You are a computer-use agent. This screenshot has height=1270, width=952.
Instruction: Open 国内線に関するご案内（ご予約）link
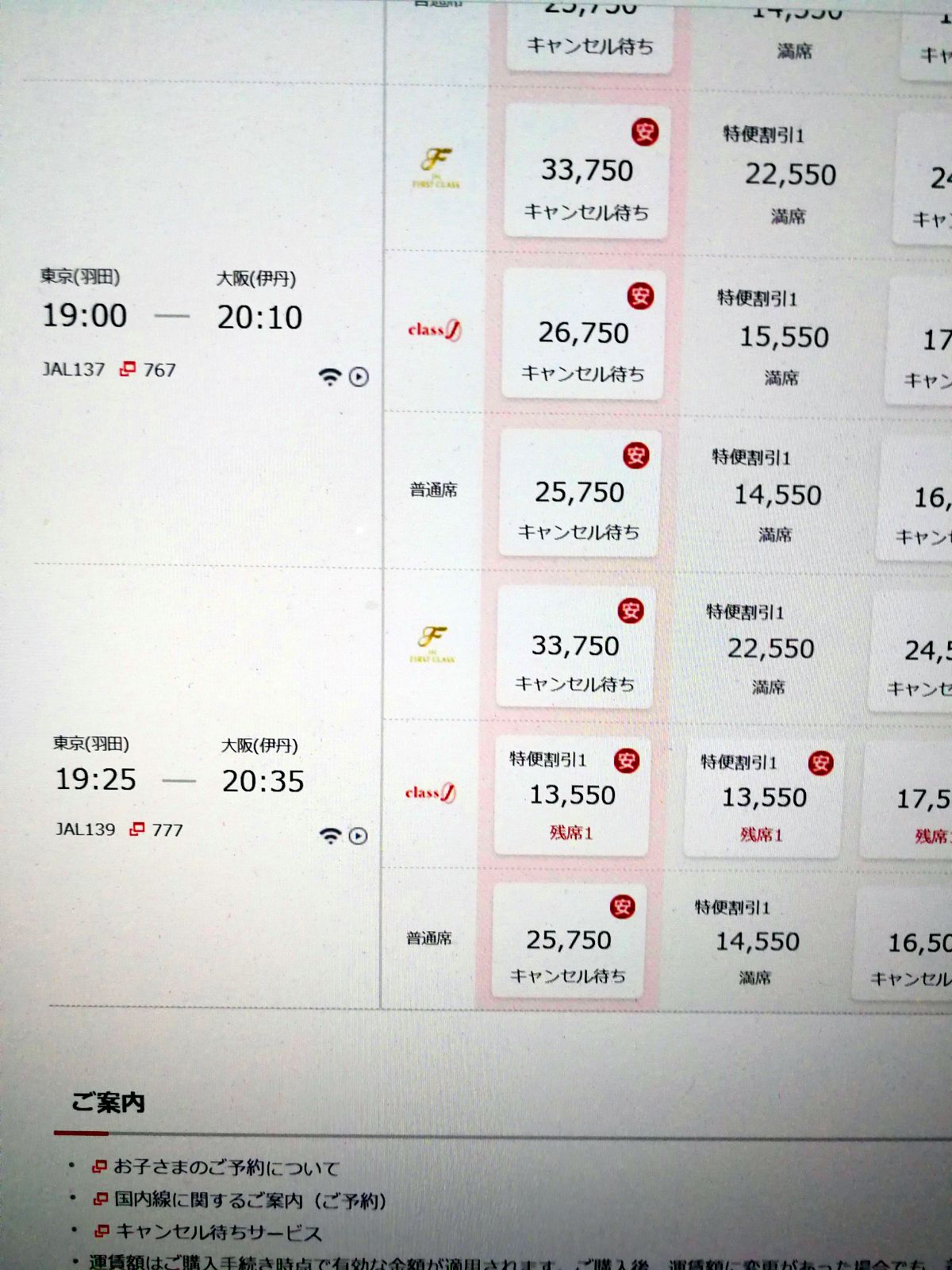pyautogui.click(x=249, y=1200)
